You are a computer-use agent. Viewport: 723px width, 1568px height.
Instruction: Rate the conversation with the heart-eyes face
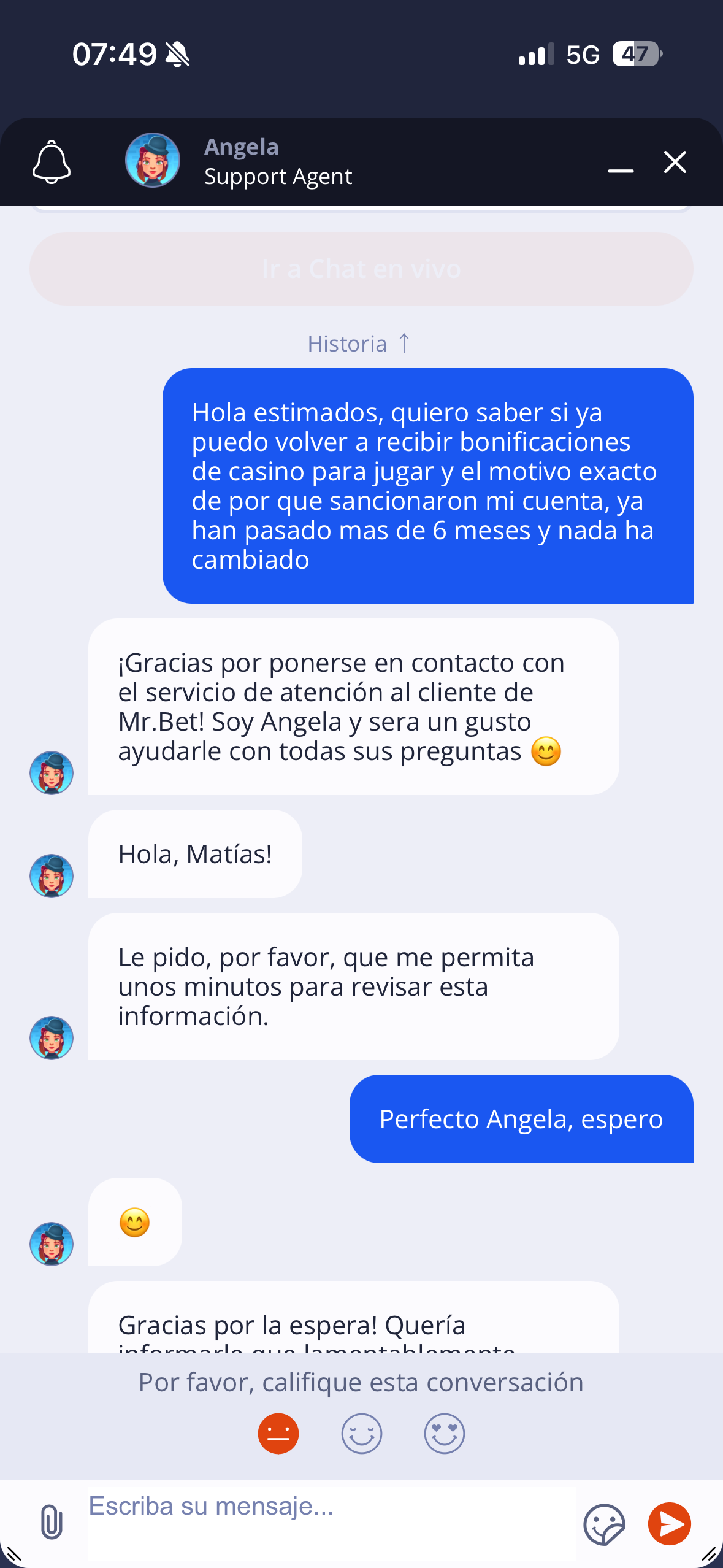[445, 1434]
